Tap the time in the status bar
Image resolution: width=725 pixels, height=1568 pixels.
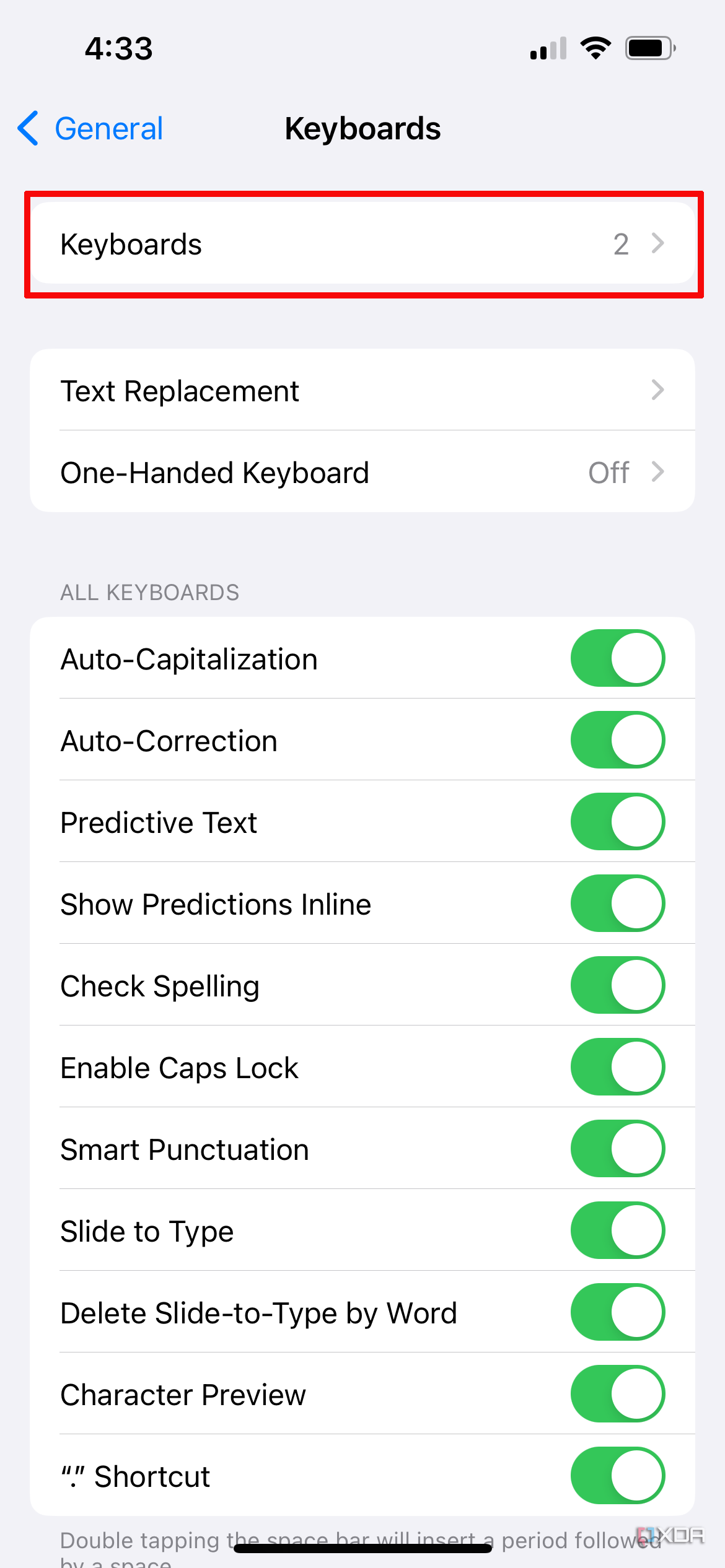(x=118, y=47)
